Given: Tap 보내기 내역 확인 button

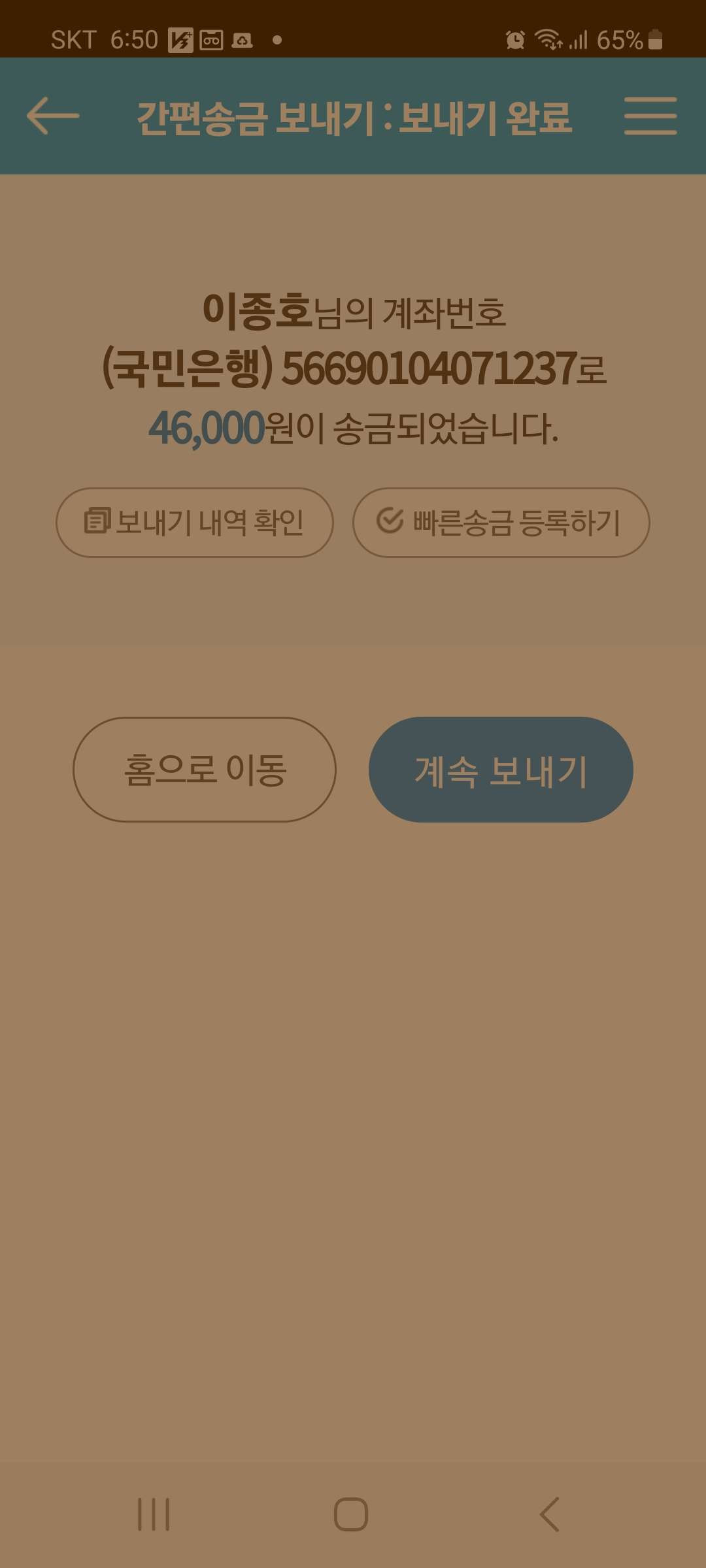Looking at the screenshot, I should pos(195,523).
